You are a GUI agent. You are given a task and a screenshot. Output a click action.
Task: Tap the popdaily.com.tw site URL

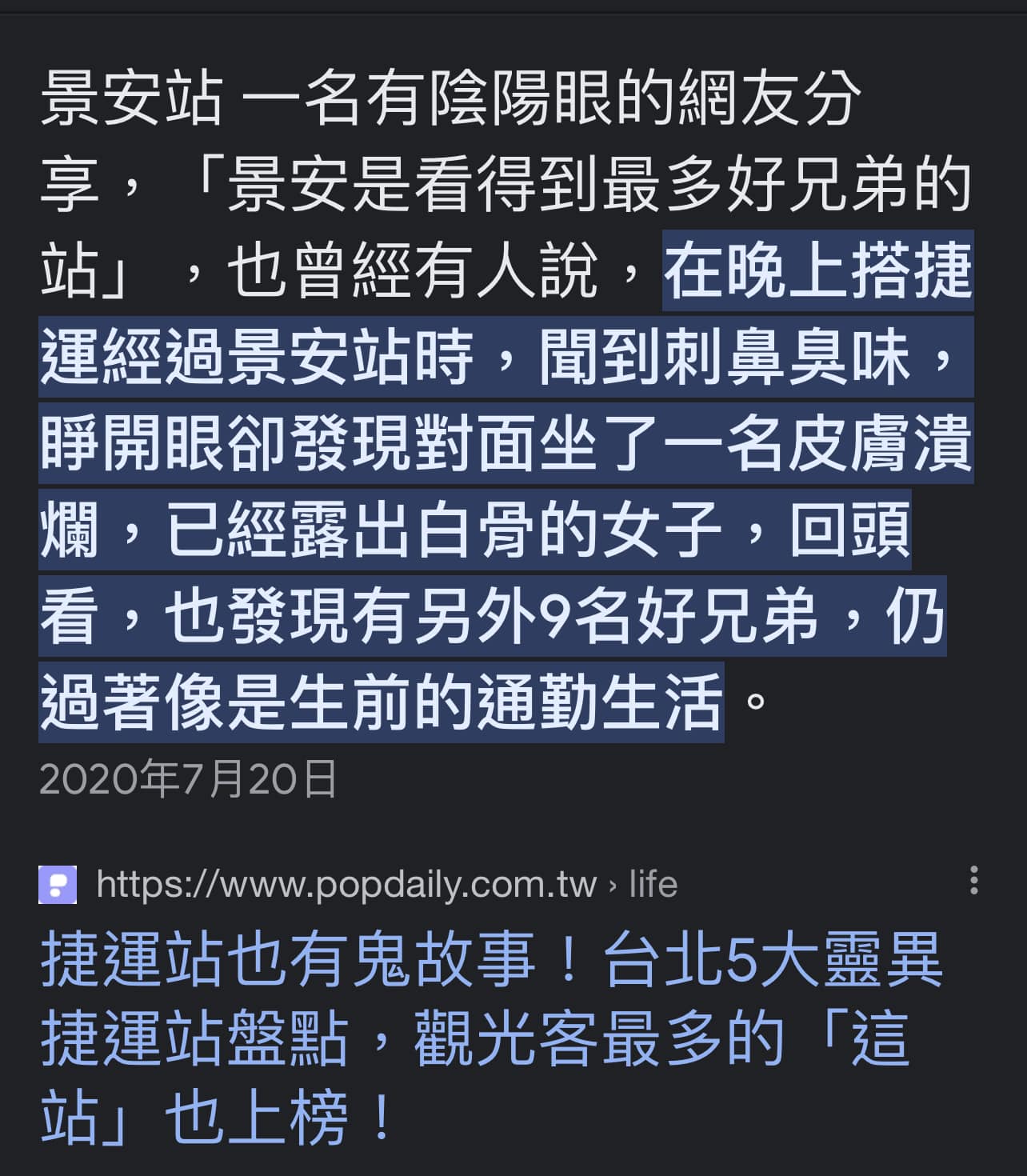click(x=346, y=885)
